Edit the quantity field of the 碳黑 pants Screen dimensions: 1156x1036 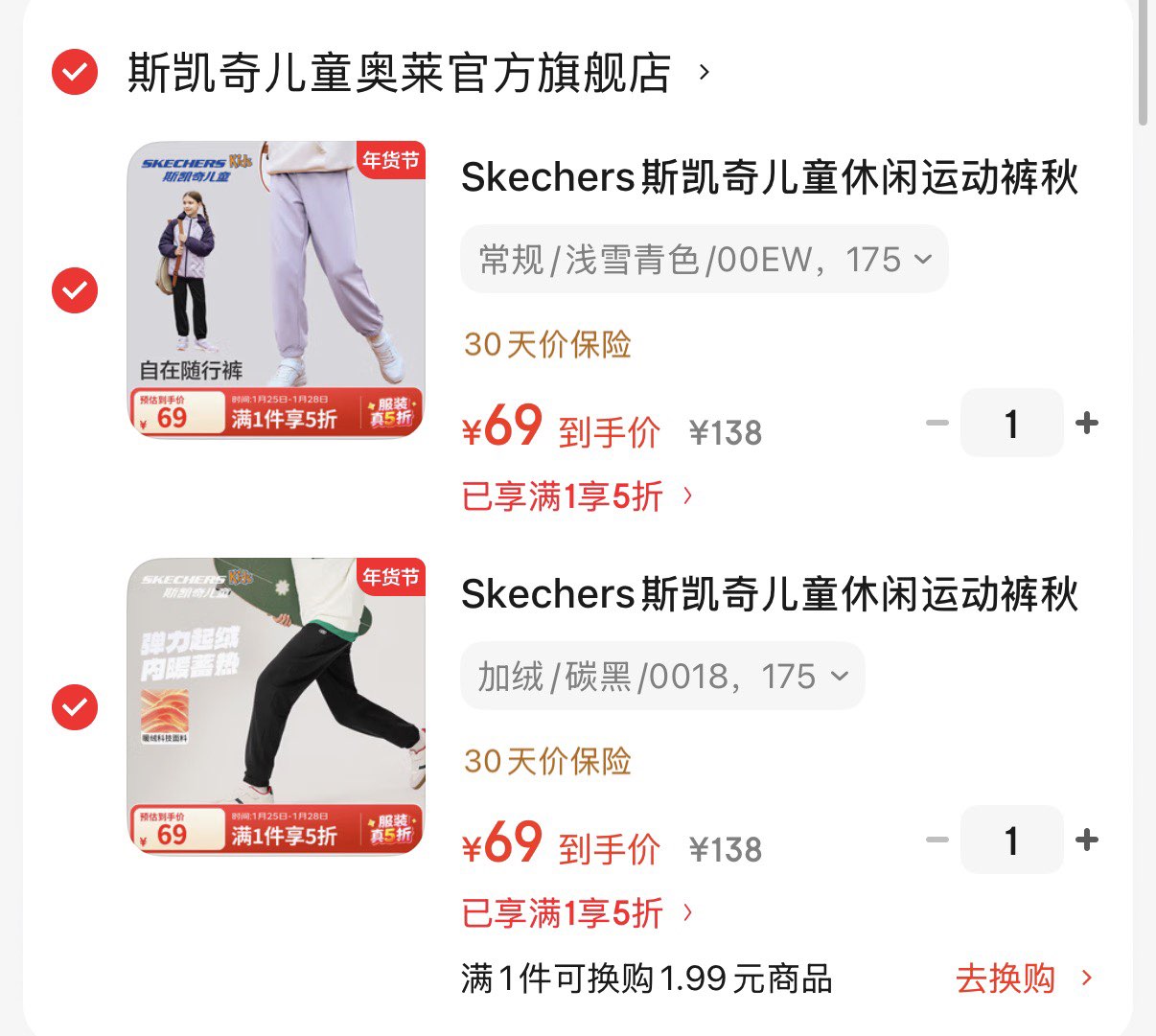coord(1011,840)
